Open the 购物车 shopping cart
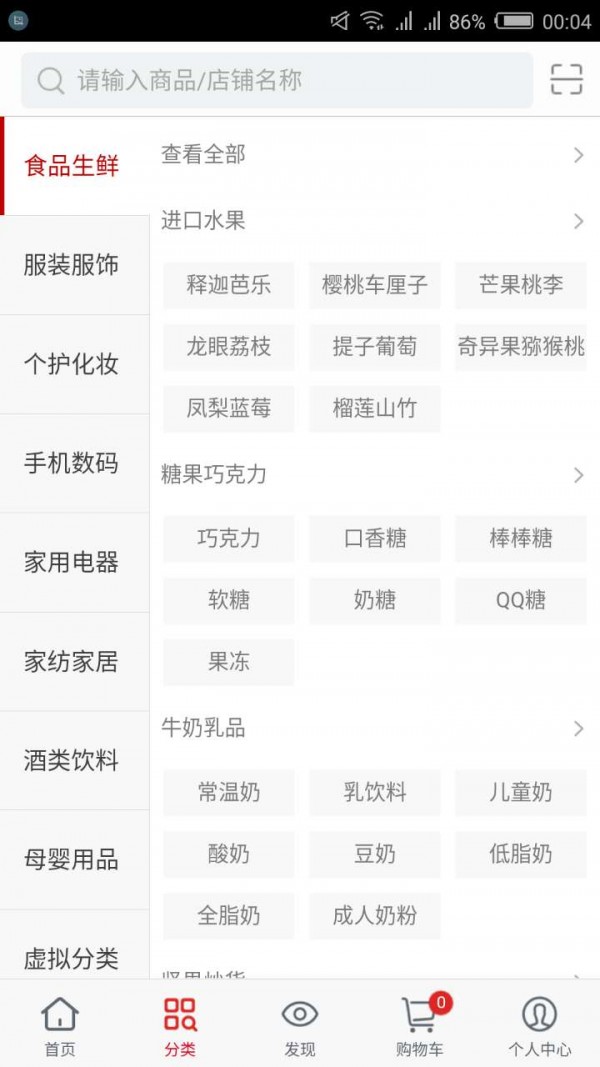 click(420, 1027)
